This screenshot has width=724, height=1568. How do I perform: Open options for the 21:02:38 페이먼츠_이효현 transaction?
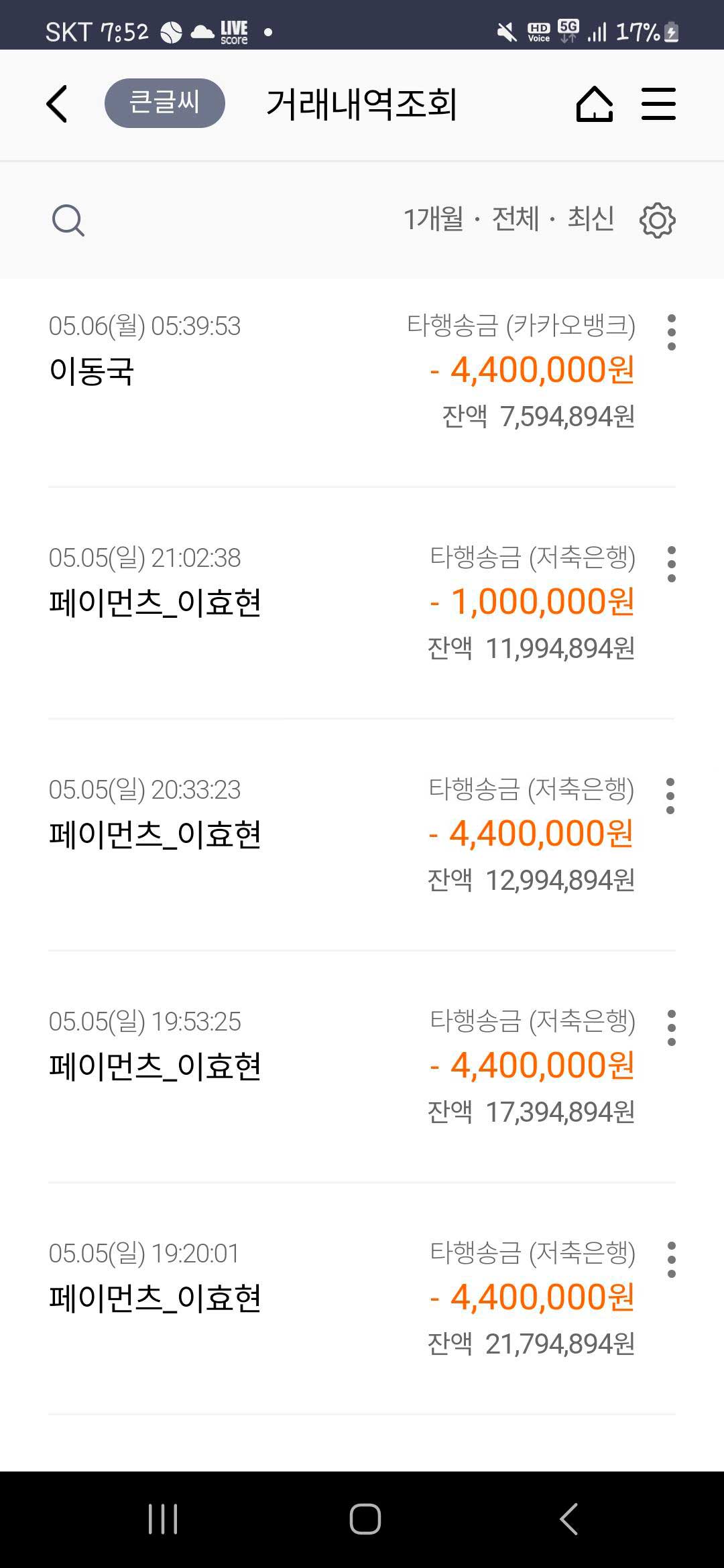click(x=672, y=564)
